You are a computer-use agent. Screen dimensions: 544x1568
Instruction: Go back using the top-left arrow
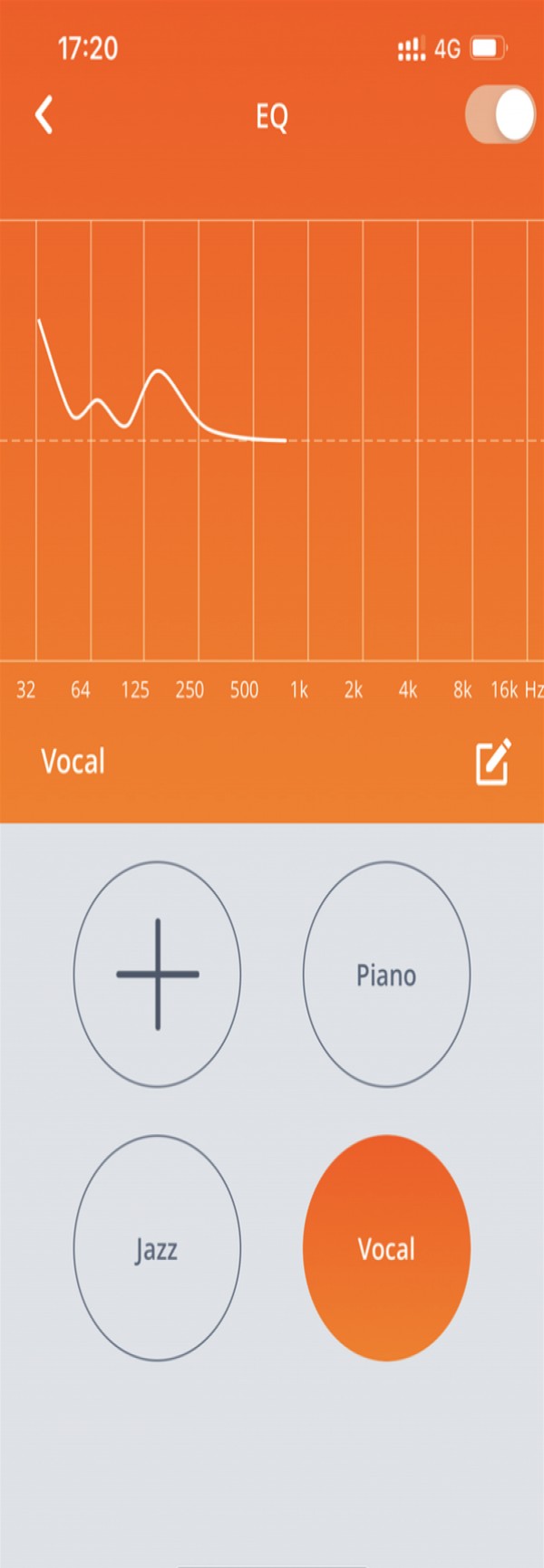coord(44,116)
